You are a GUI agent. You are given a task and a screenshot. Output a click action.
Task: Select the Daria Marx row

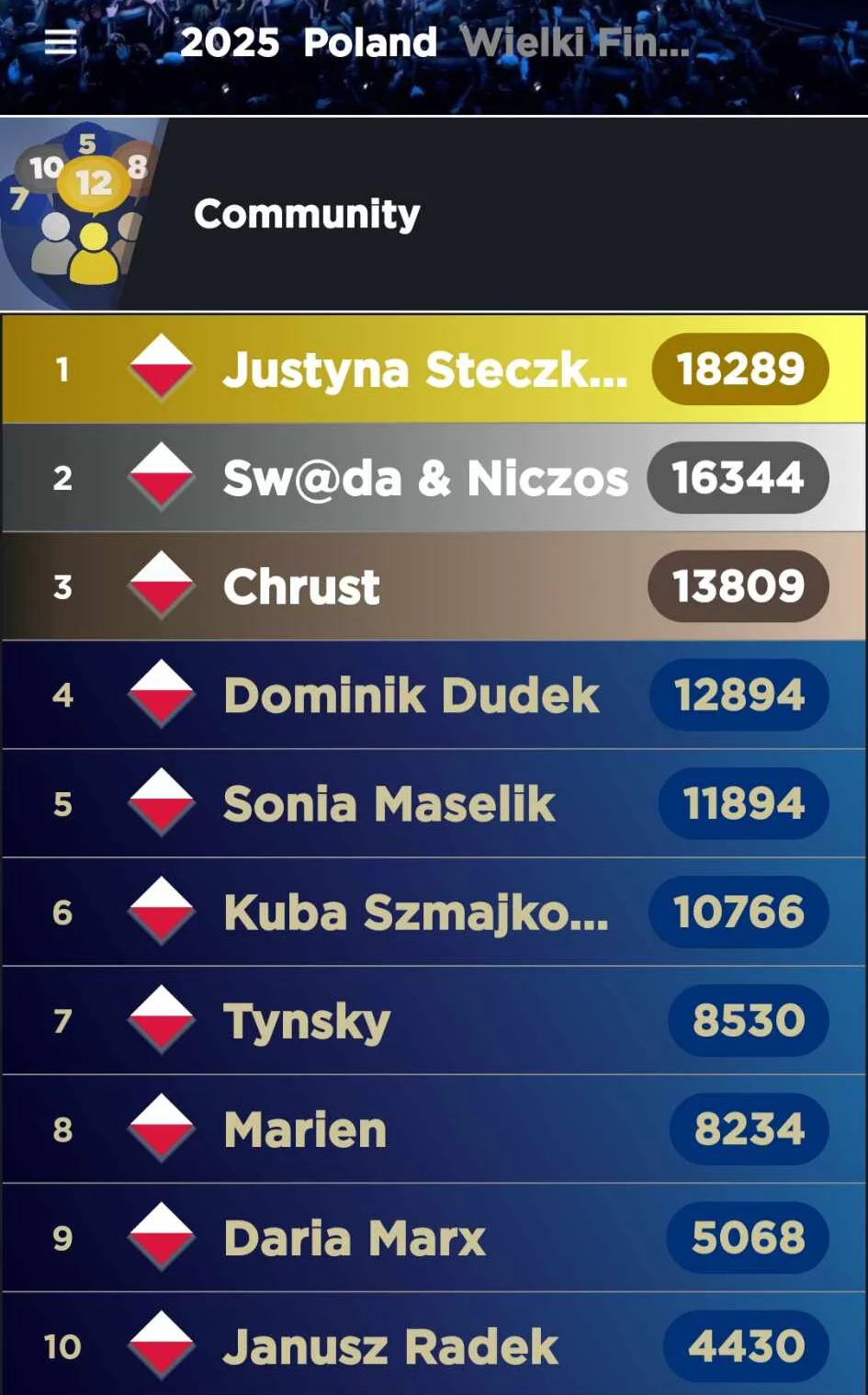pyautogui.click(x=434, y=1237)
